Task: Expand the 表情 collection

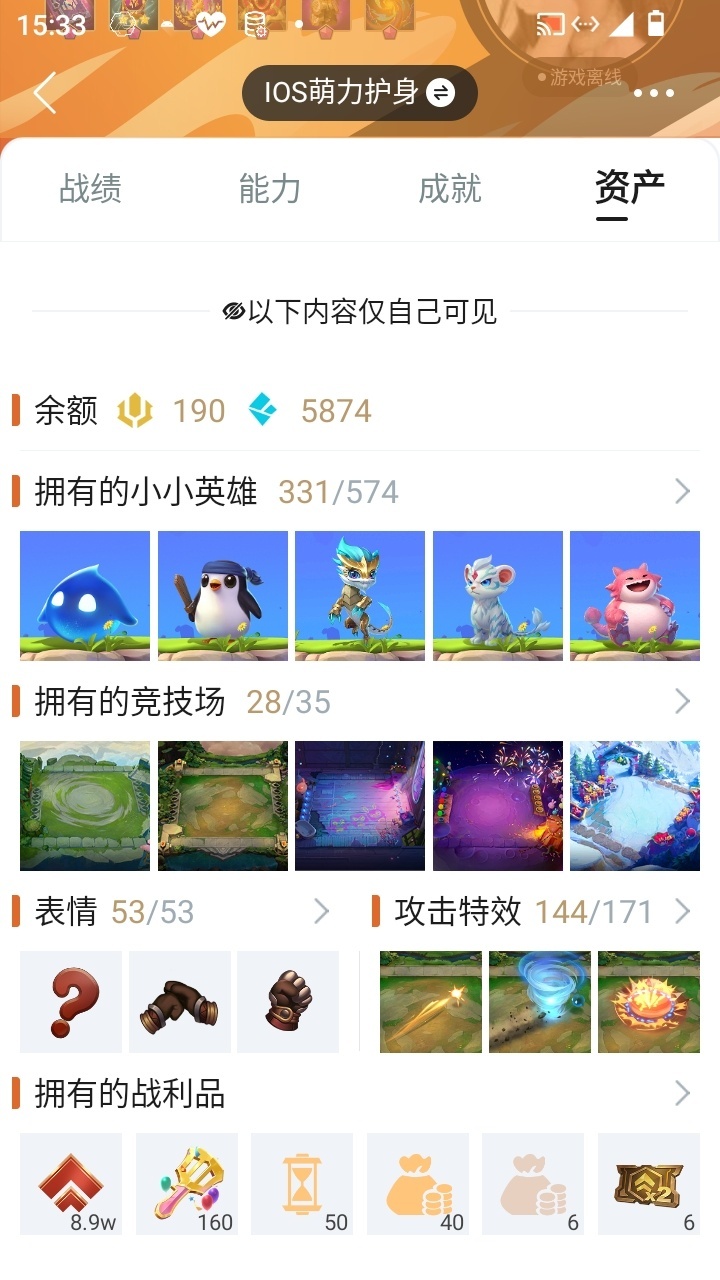Action: (x=322, y=911)
